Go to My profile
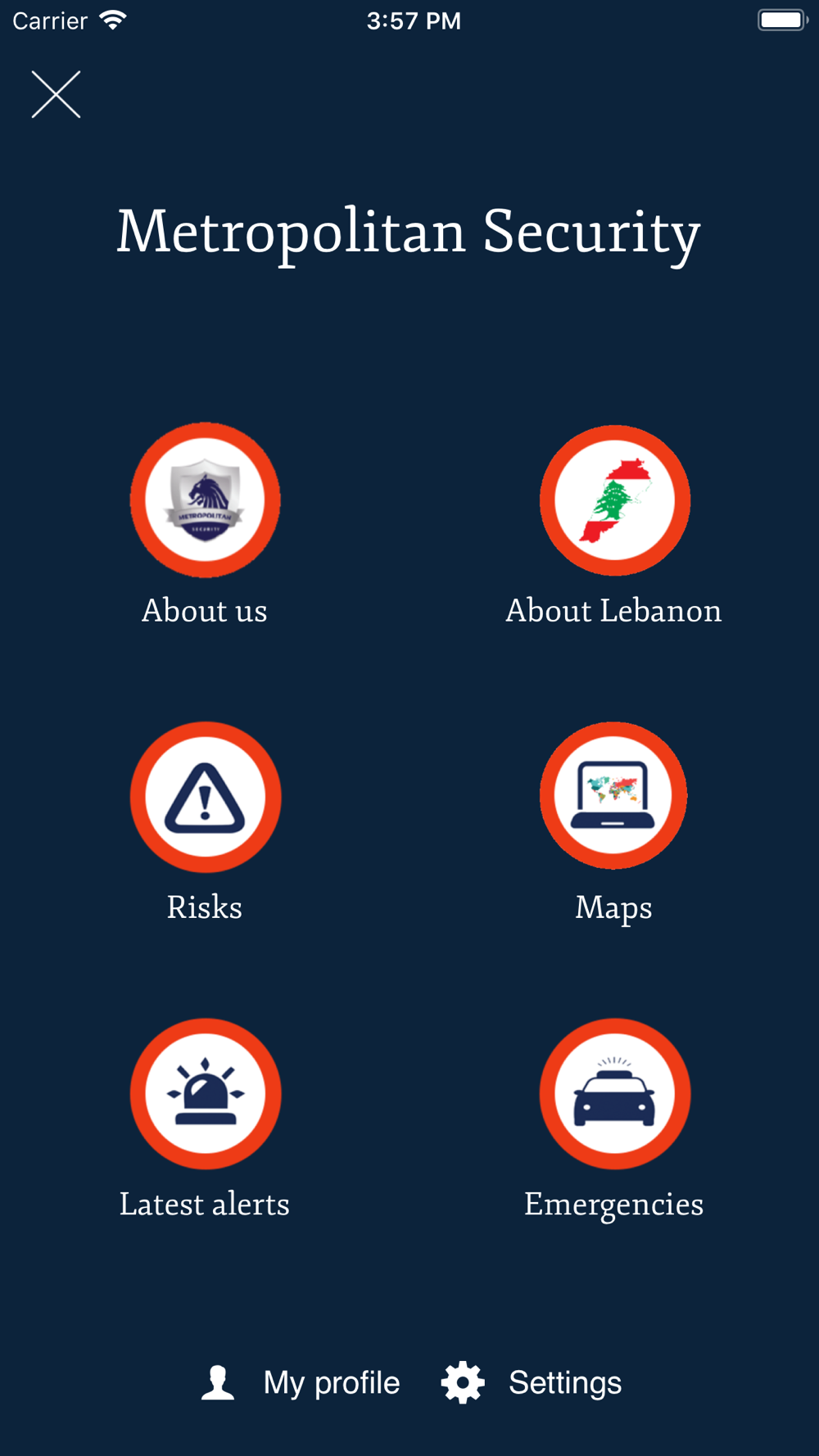The image size is (819, 1456). coord(301,1382)
